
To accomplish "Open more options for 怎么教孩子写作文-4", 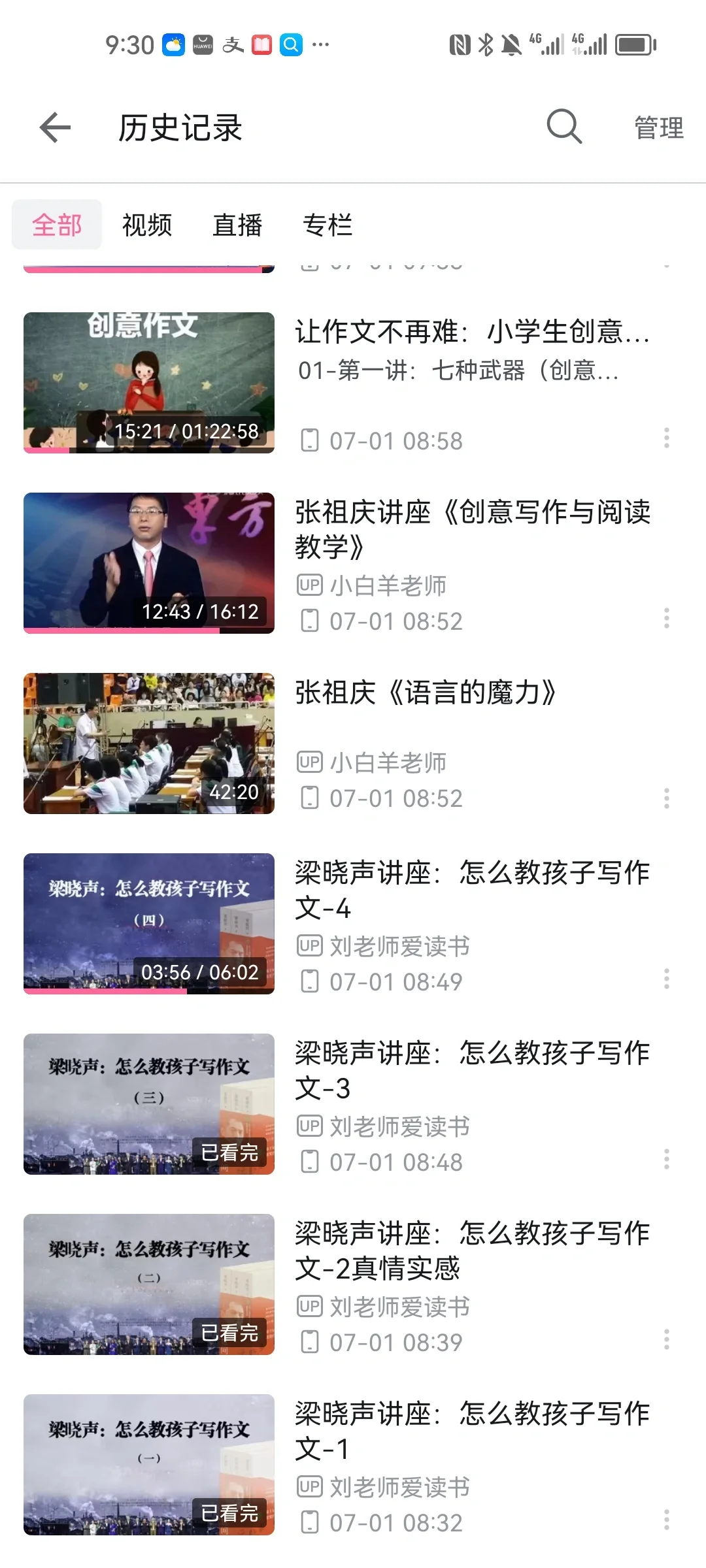I will coord(666,979).
